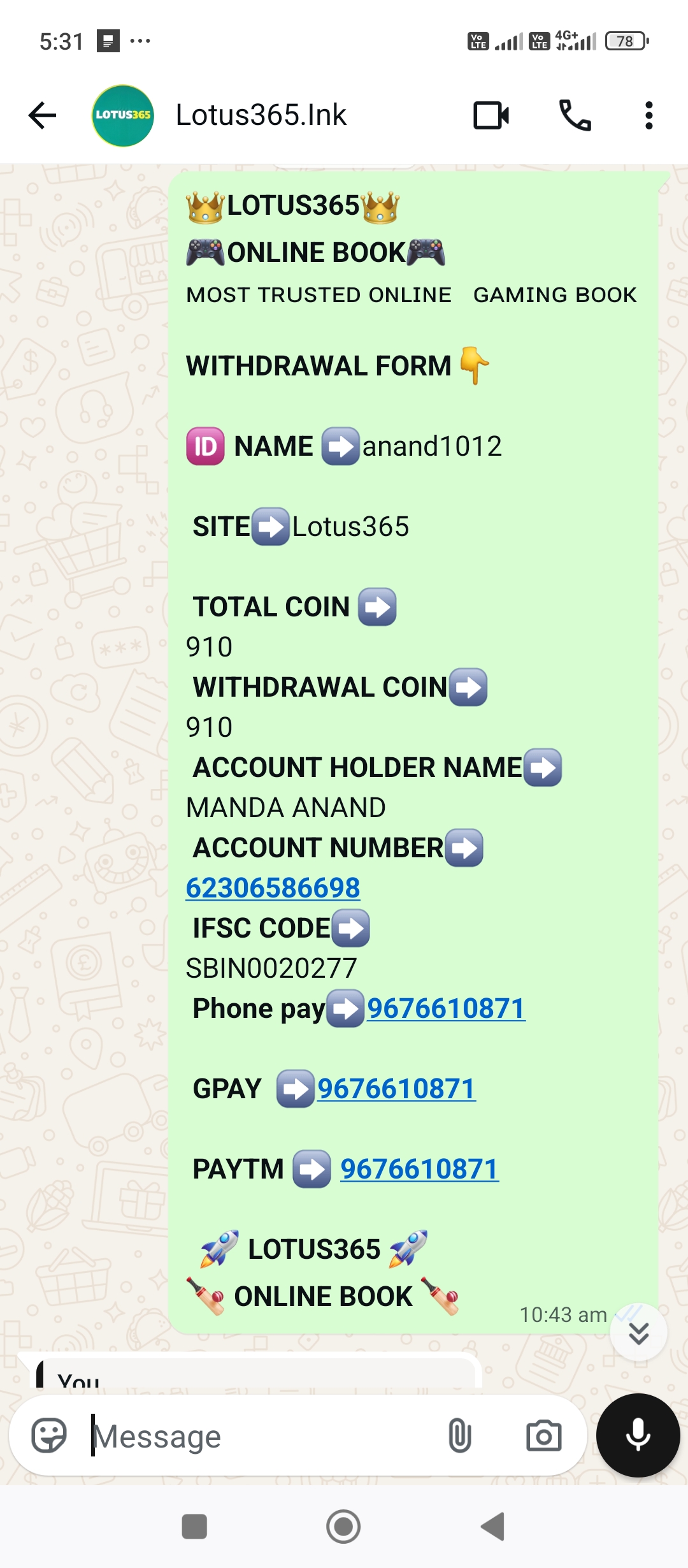
Task: Open the chat overflow menu
Action: click(x=649, y=115)
